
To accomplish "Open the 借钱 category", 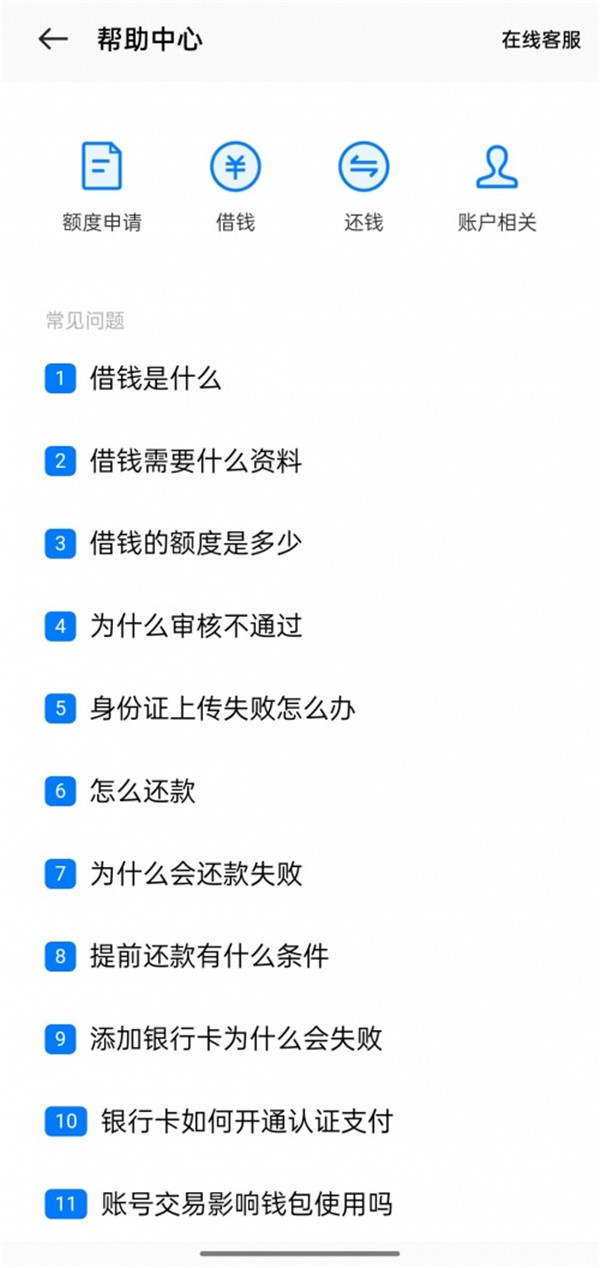I will pos(235,186).
